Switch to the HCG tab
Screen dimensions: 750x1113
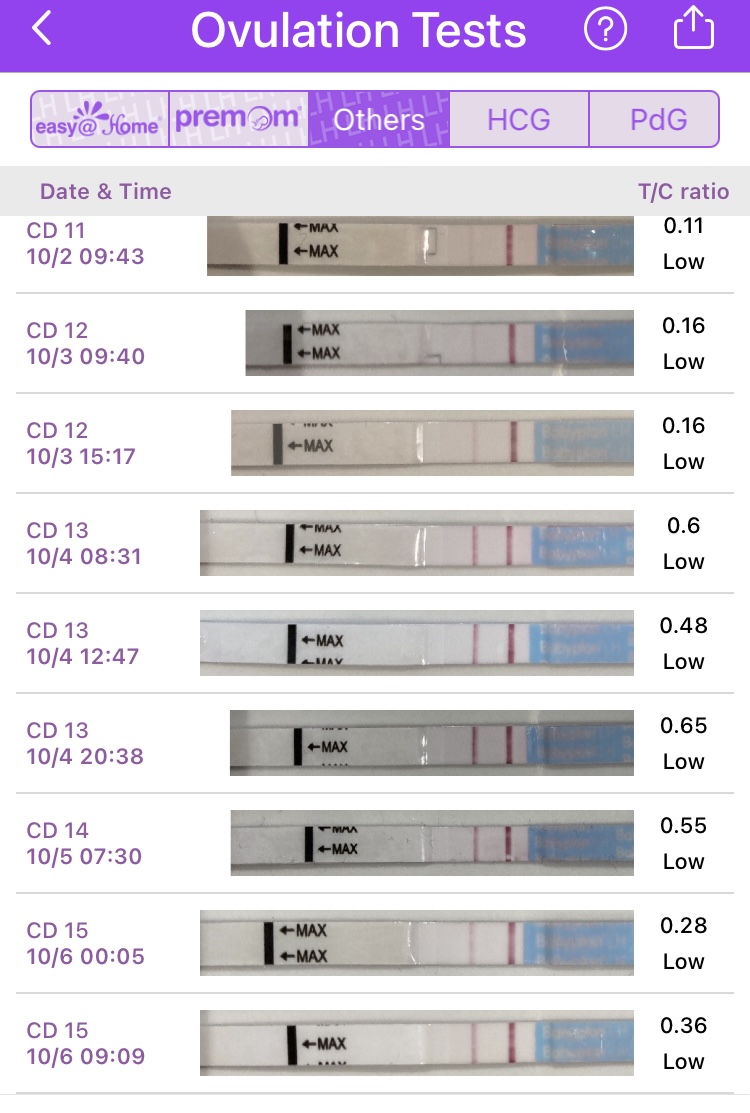tap(519, 120)
